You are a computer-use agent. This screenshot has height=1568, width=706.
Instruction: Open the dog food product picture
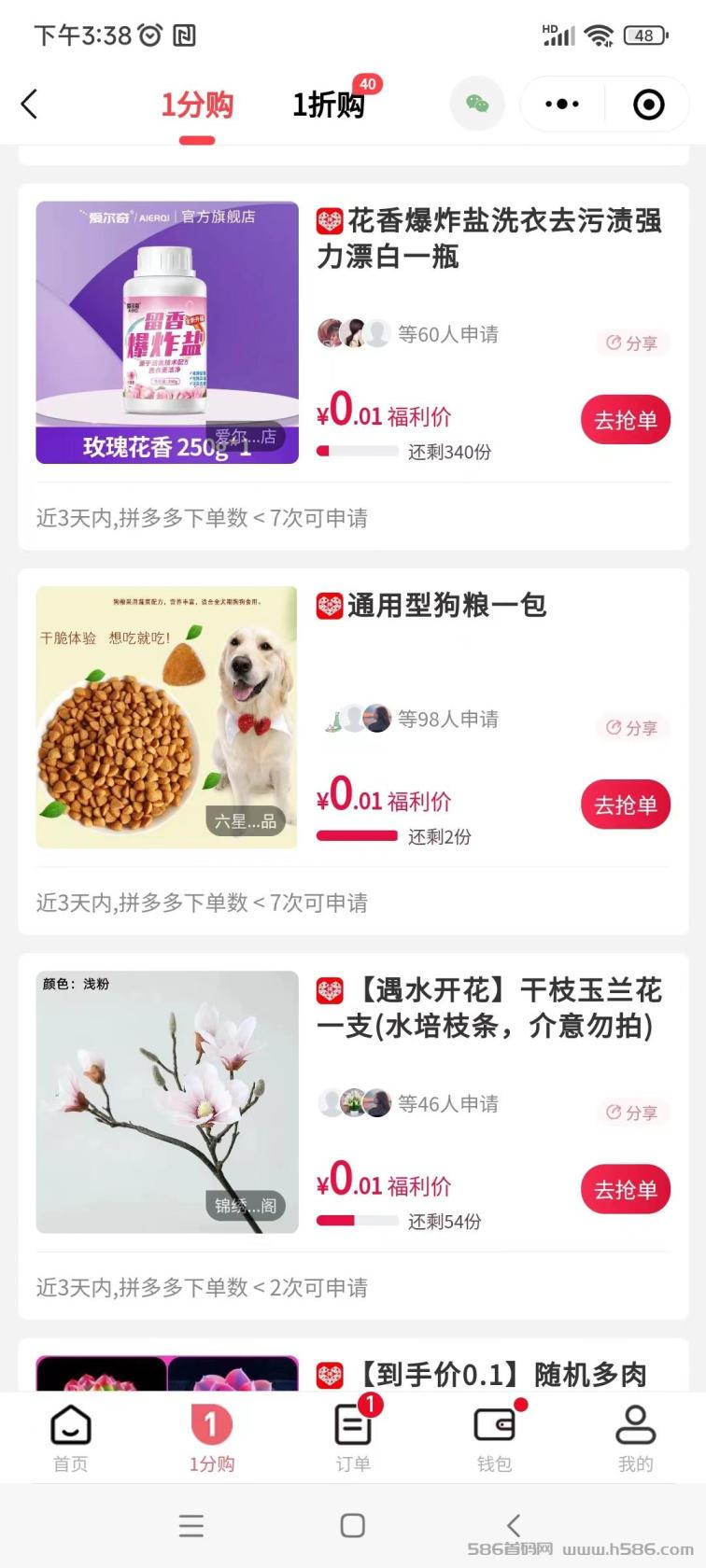point(167,717)
